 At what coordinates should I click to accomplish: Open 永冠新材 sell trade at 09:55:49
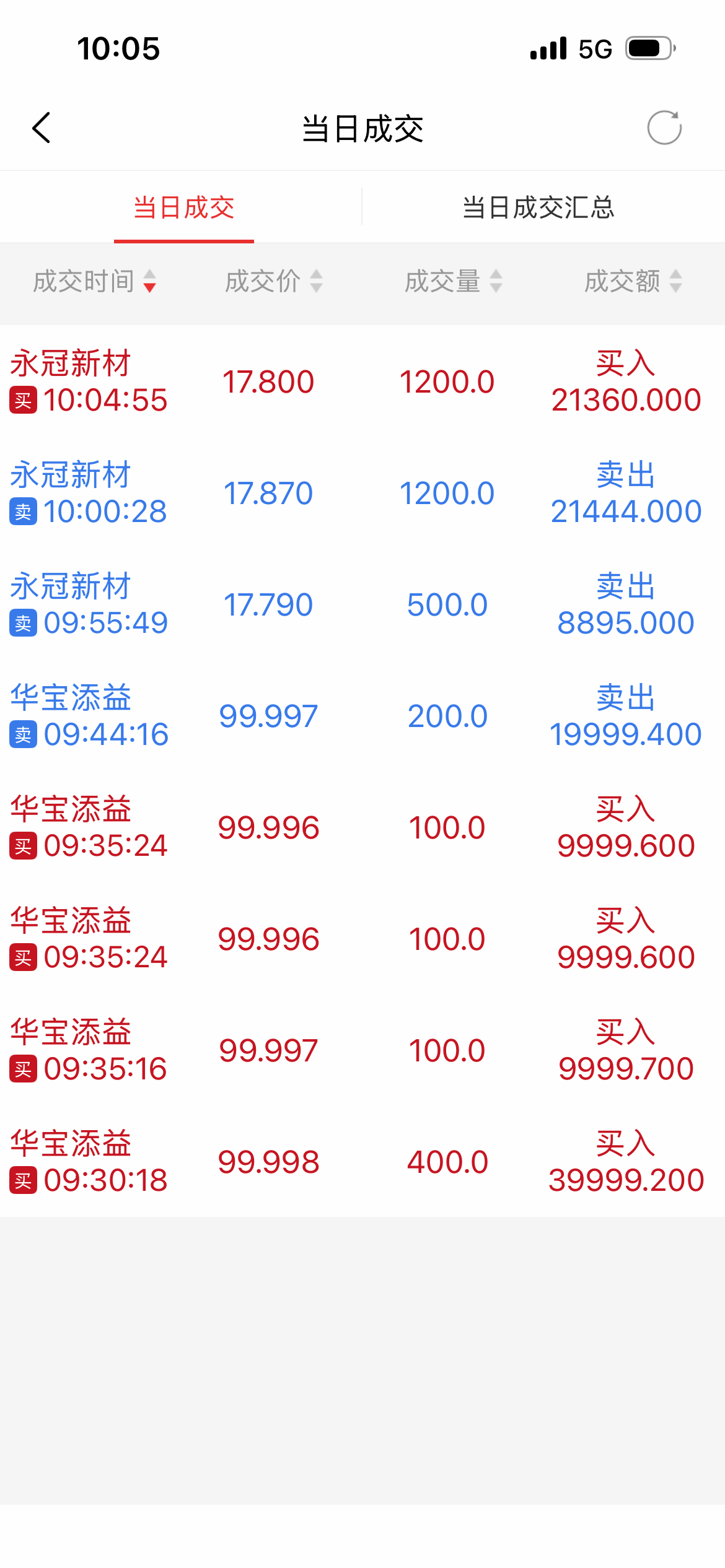[362, 604]
